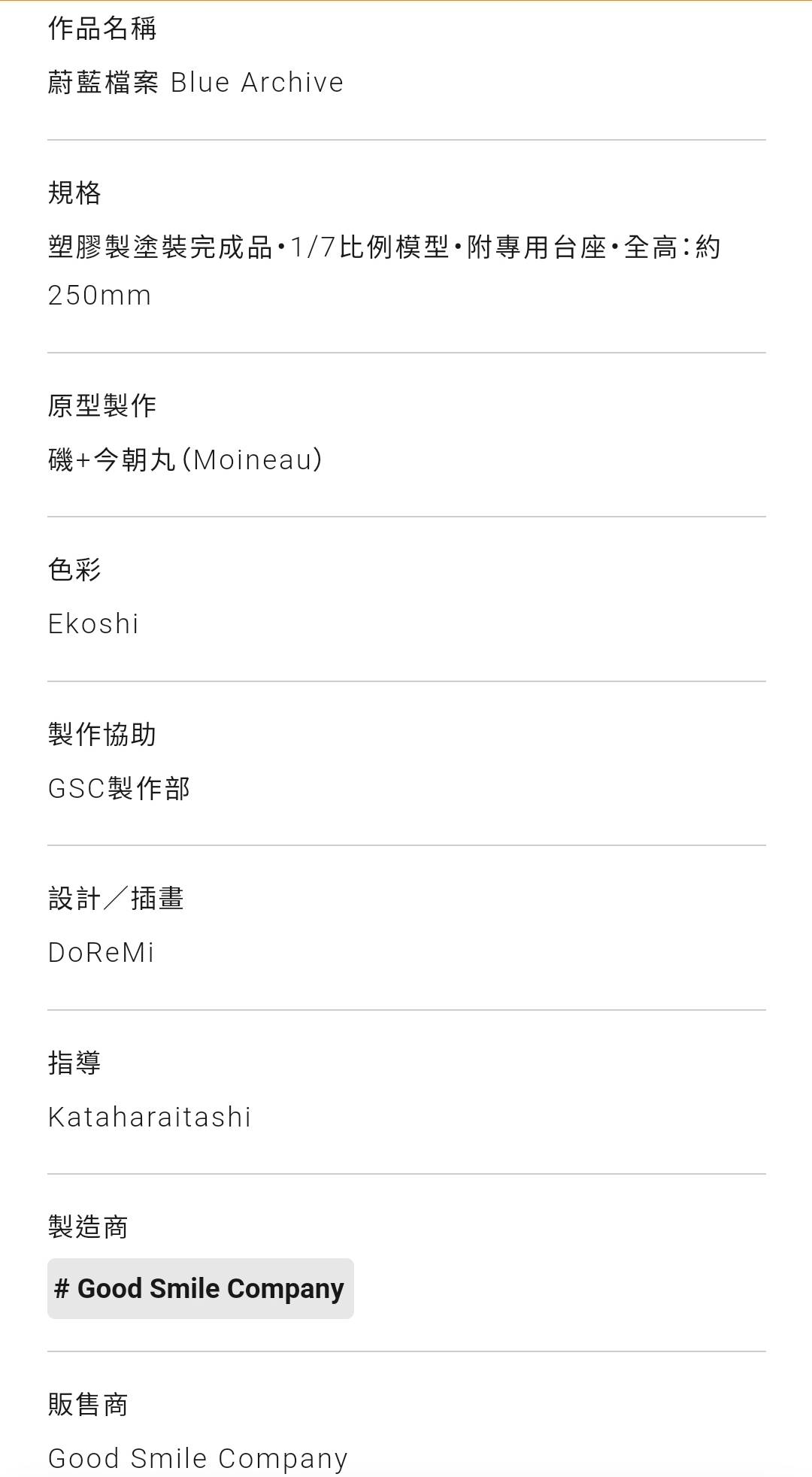Viewport: 812px width, 1477px height.
Task: Click the divider line below 作品名稱 section
Action: 406,139
